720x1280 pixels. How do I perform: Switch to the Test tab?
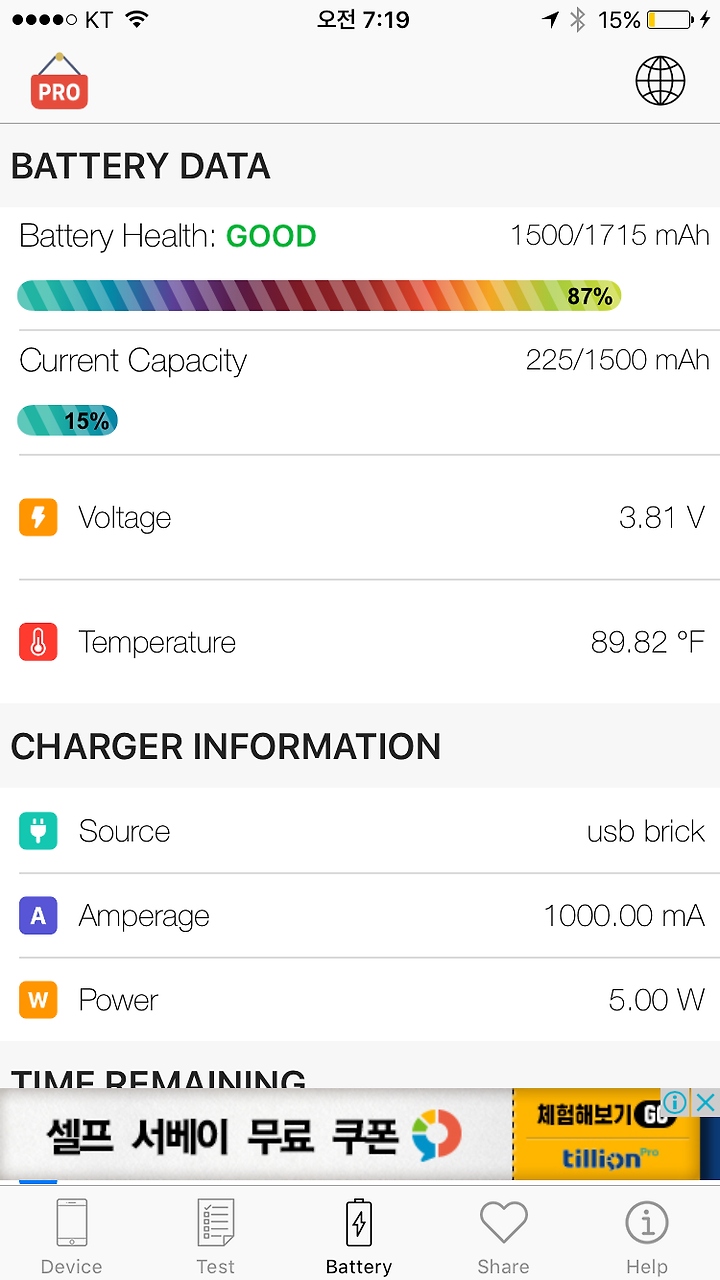(215, 1235)
